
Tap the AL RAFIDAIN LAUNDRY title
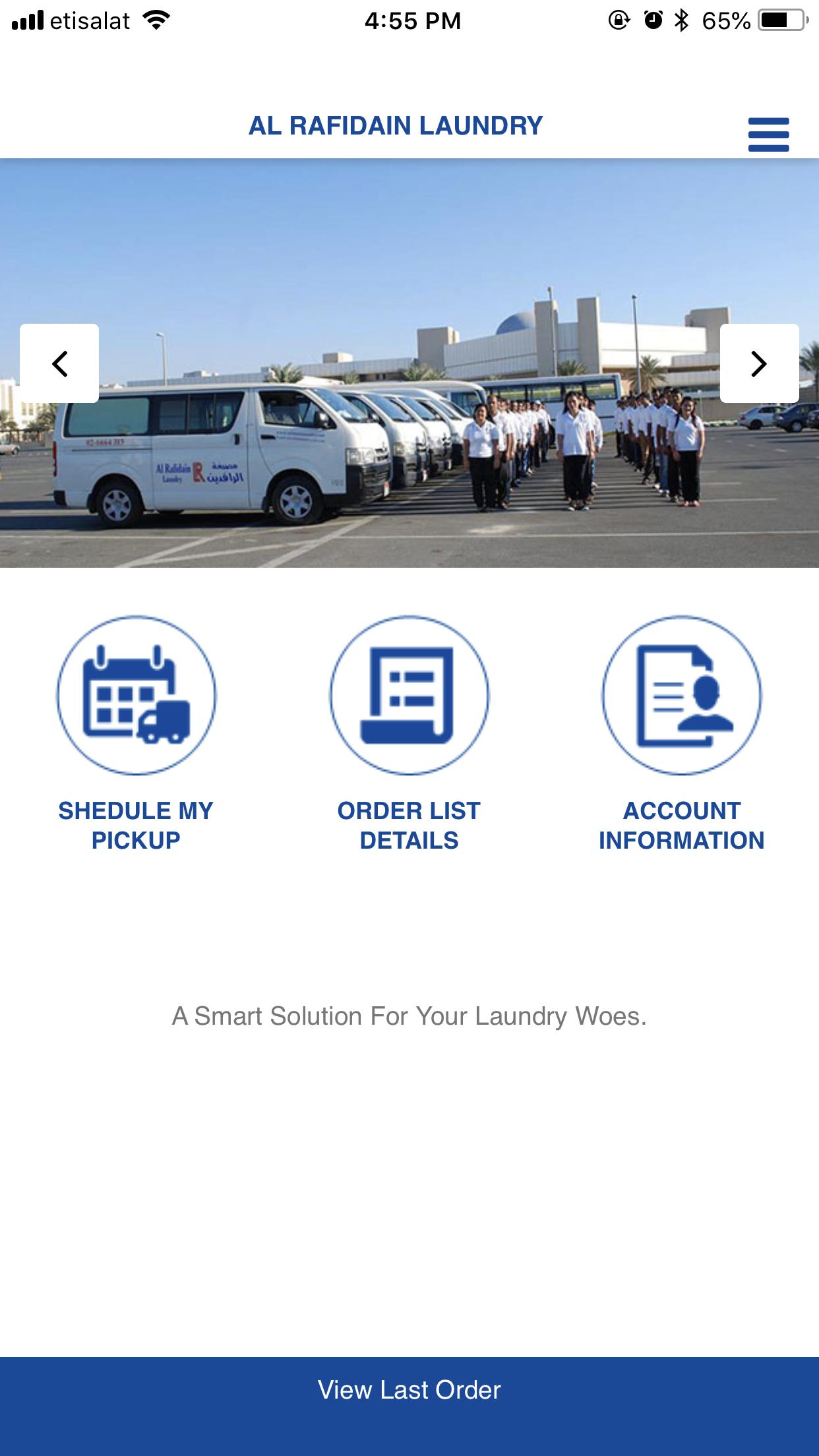[x=394, y=125]
